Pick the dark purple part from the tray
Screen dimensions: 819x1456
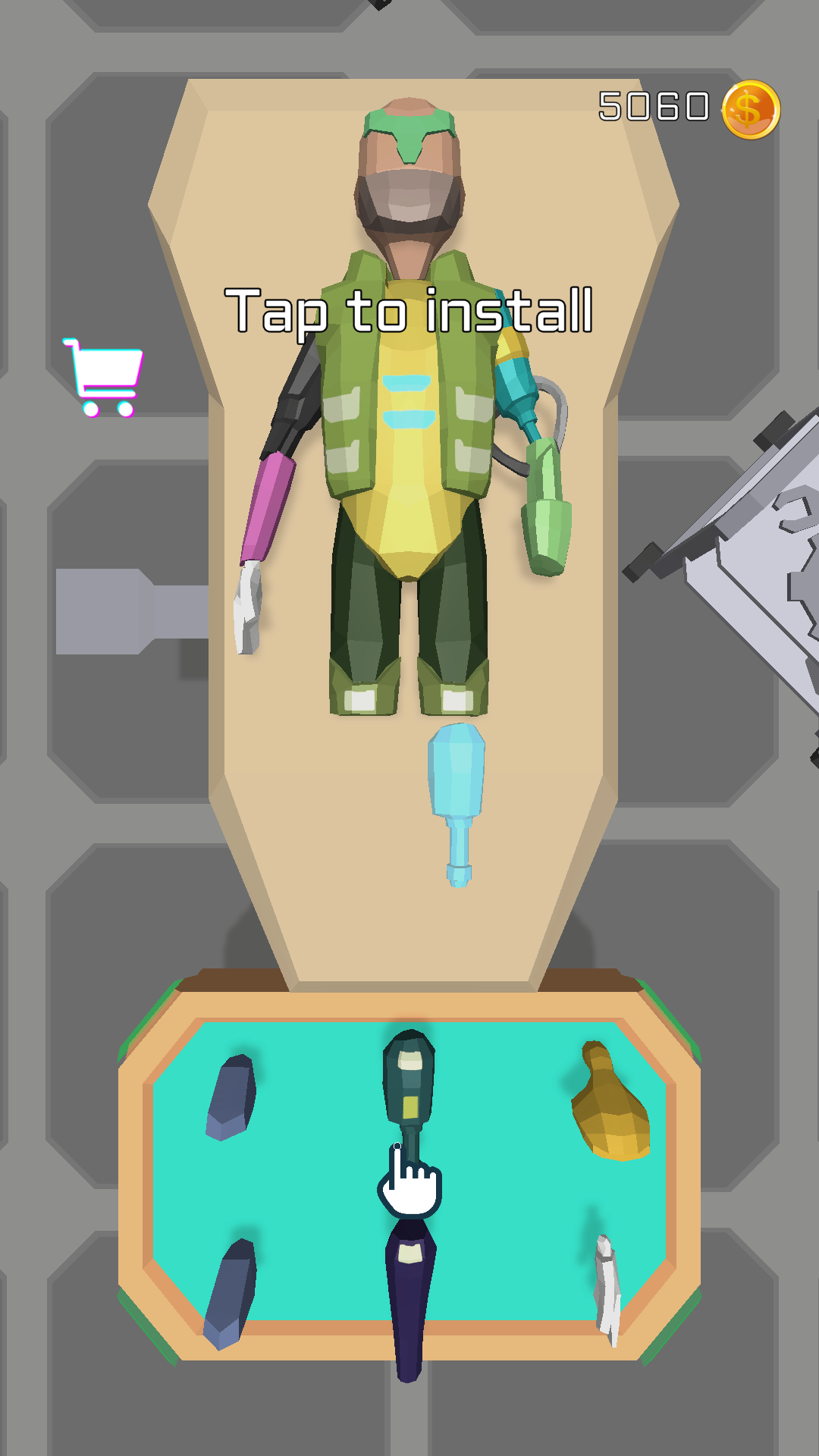pyautogui.click(x=410, y=1297)
